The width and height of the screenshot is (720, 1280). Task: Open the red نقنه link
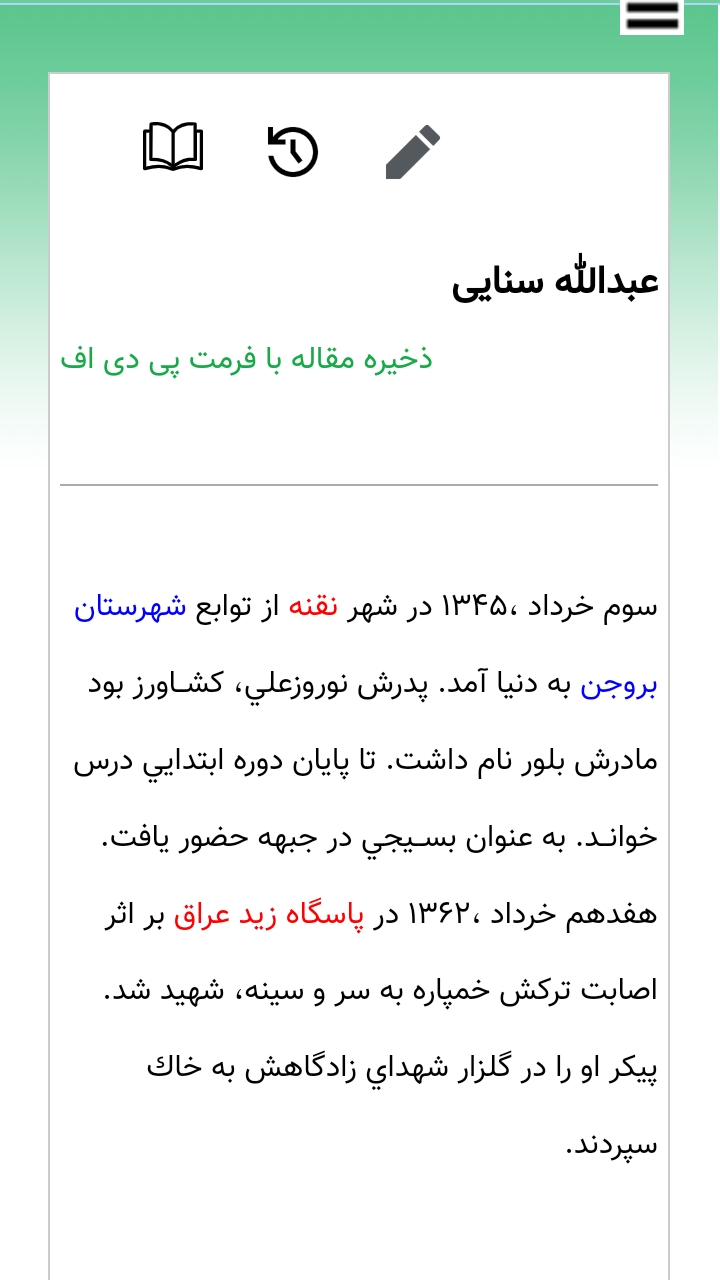314,606
